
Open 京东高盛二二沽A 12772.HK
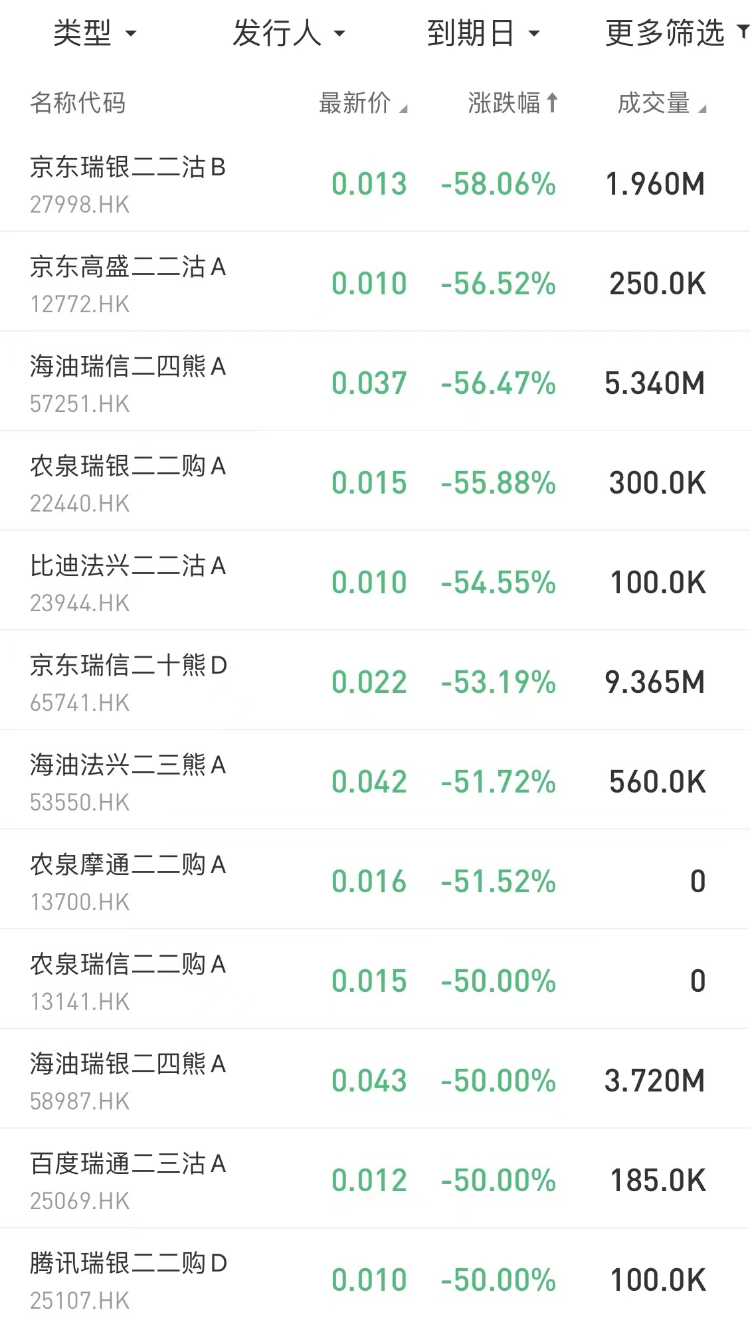[375, 283]
